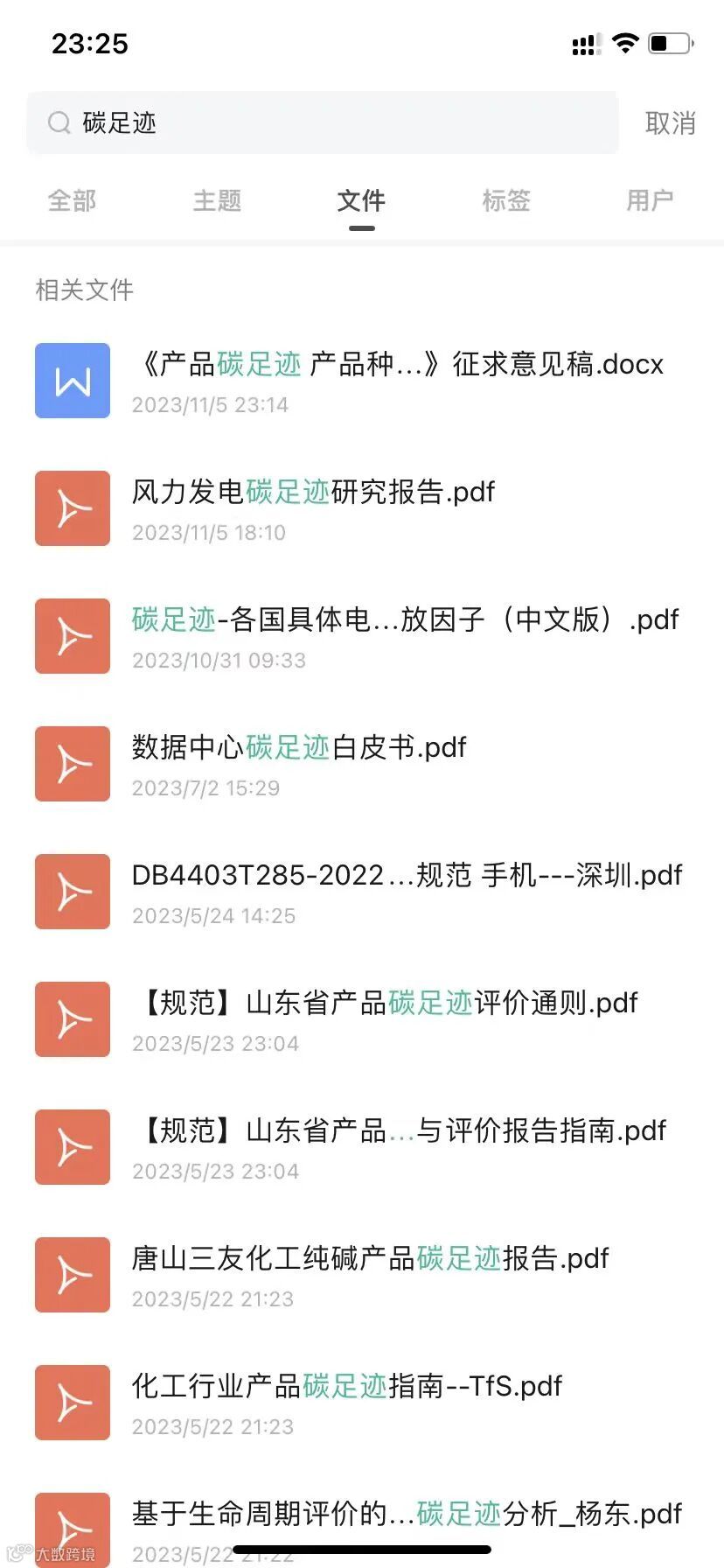Switch to the 全部 tab
This screenshot has width=724, height=1568.
tap(72, 201)
